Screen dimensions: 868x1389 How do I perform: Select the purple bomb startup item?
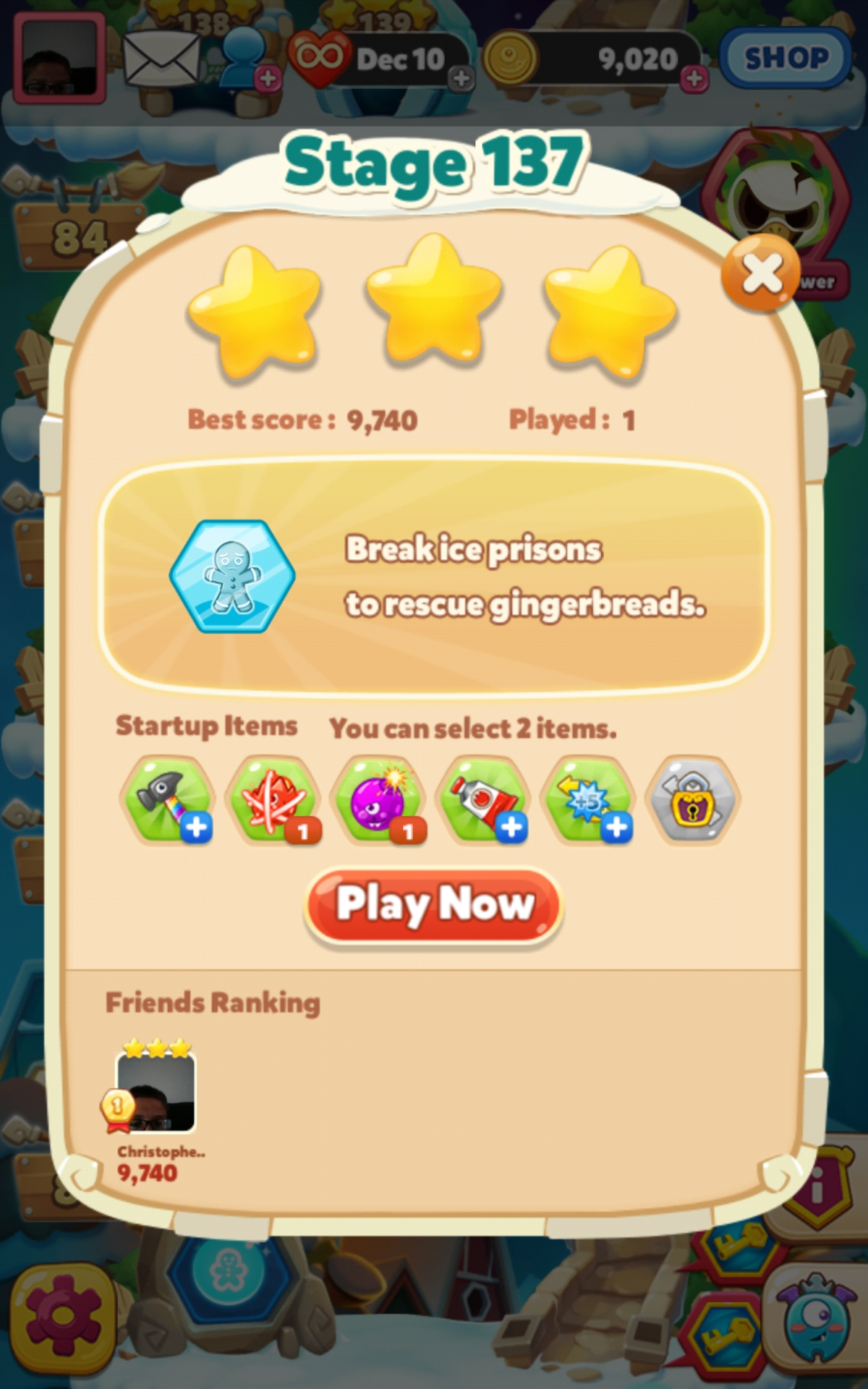tap(378, 799)
